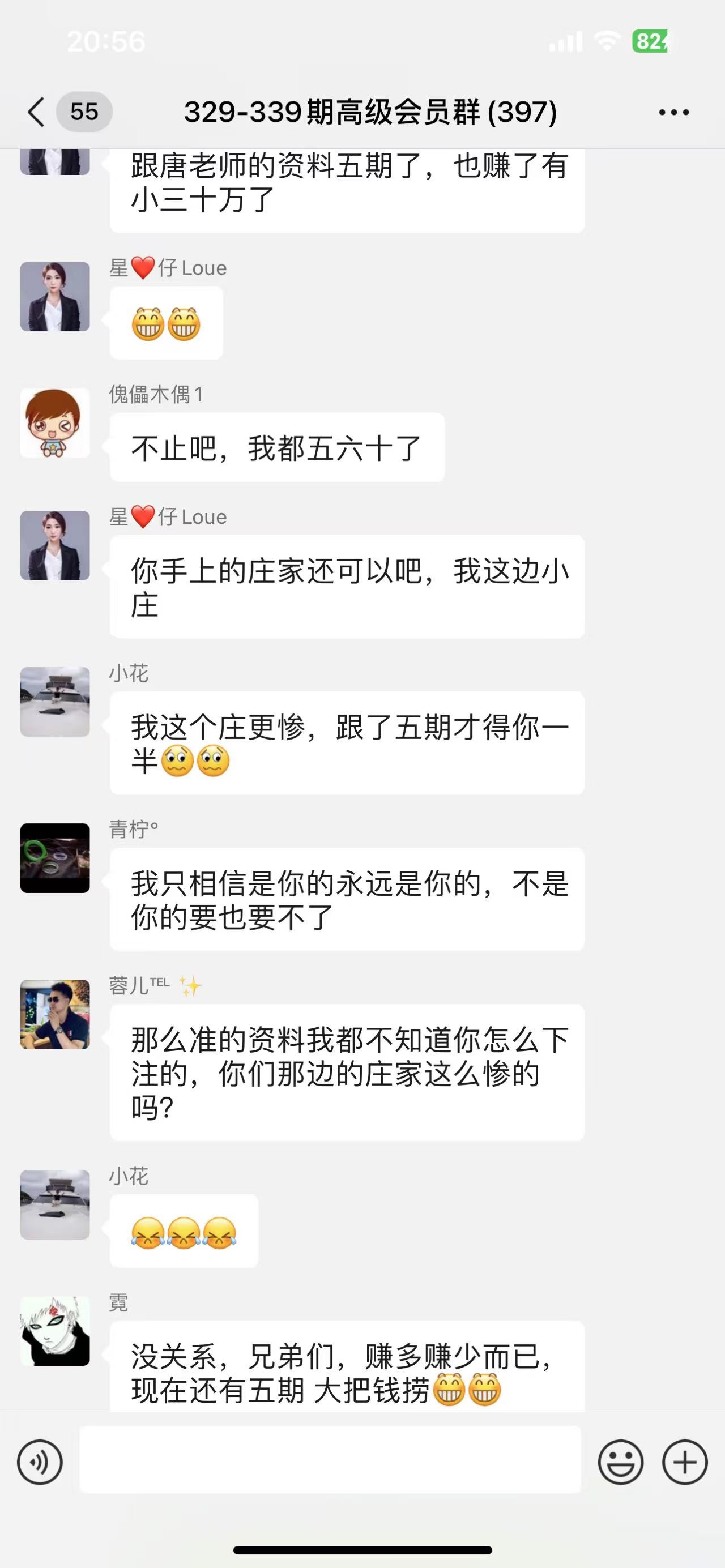Open the plus attachment menu
Screen dimensions: 725x1568
tap(685, 1462)
